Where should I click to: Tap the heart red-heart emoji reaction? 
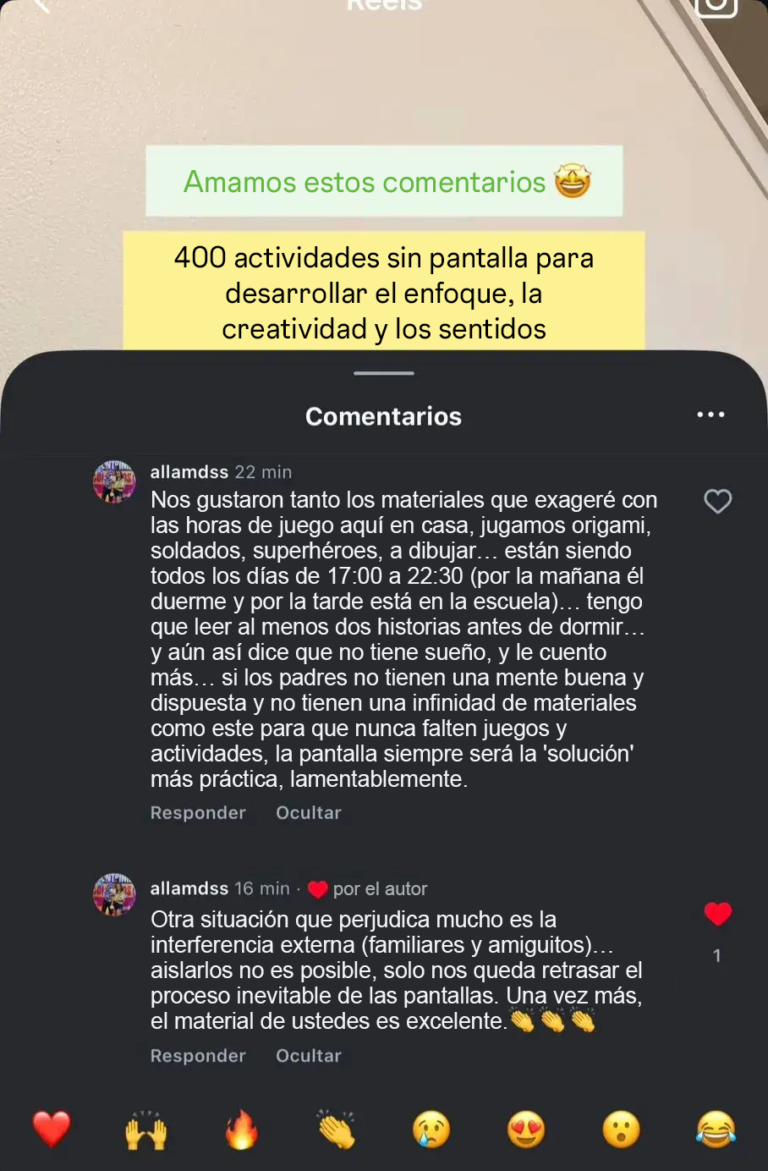(51, 1130)
